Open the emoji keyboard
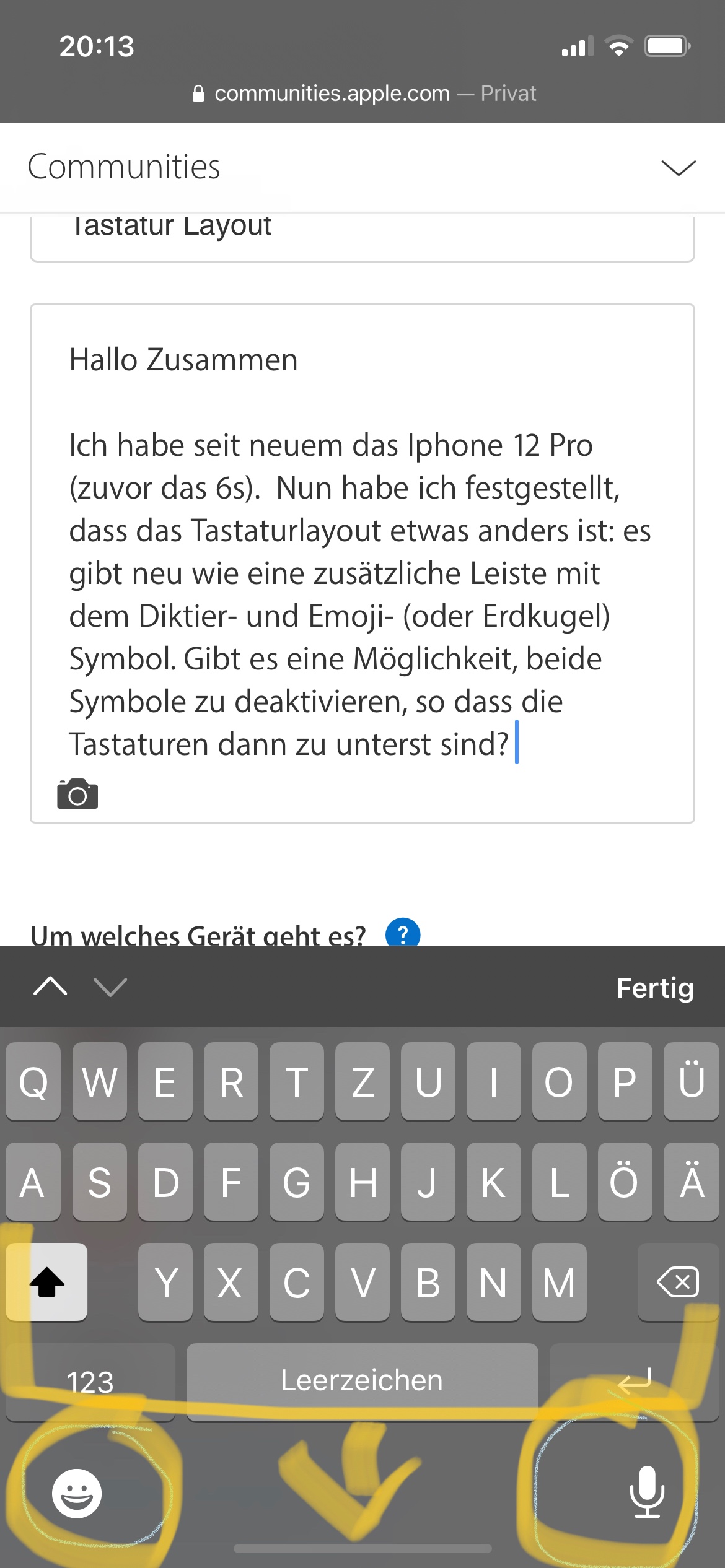 point(77,1493)
